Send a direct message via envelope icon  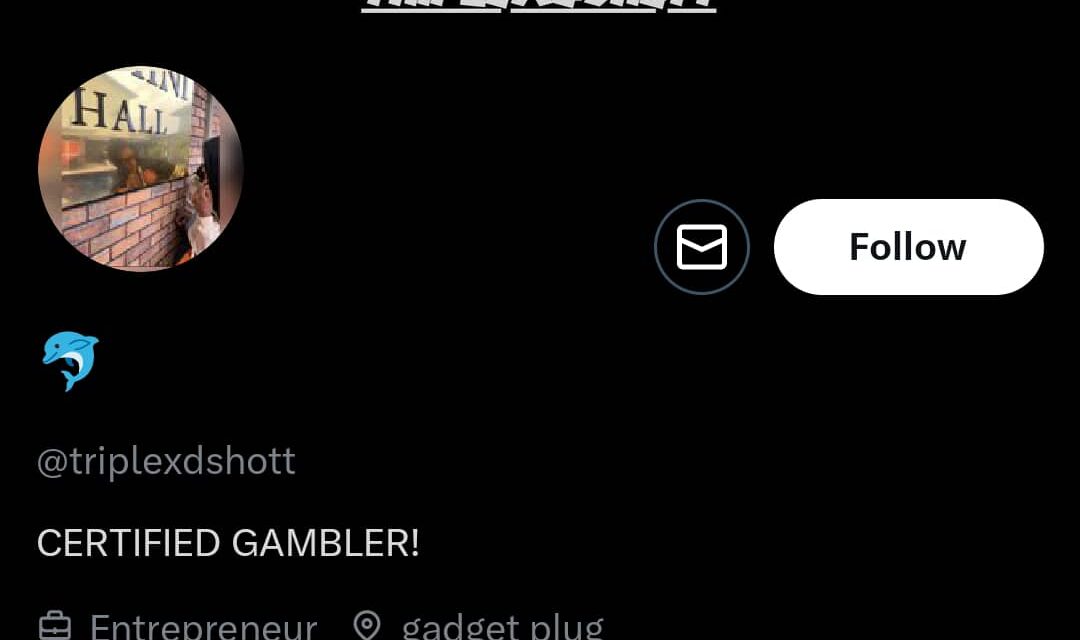coord(702,247)
